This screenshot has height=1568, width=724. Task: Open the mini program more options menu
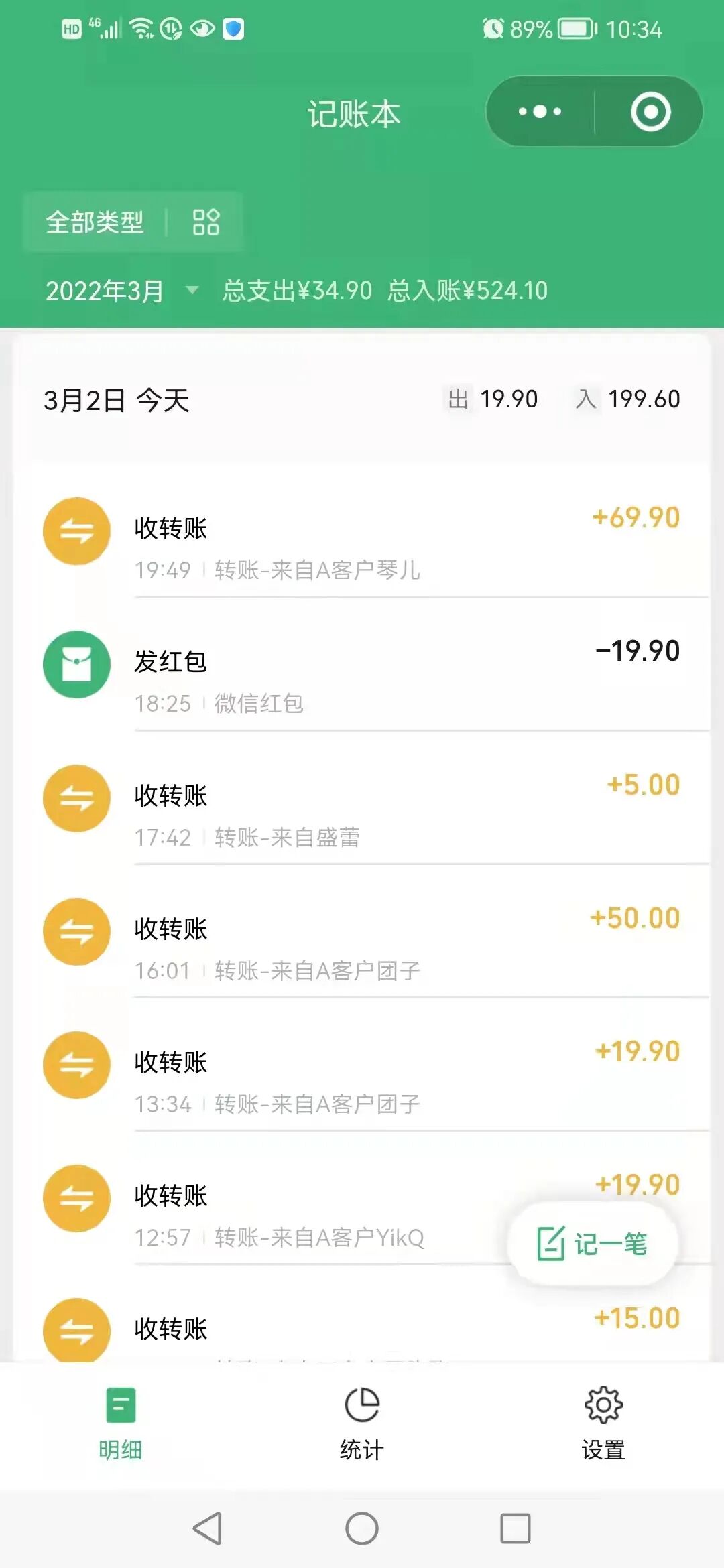click(540, 111)
